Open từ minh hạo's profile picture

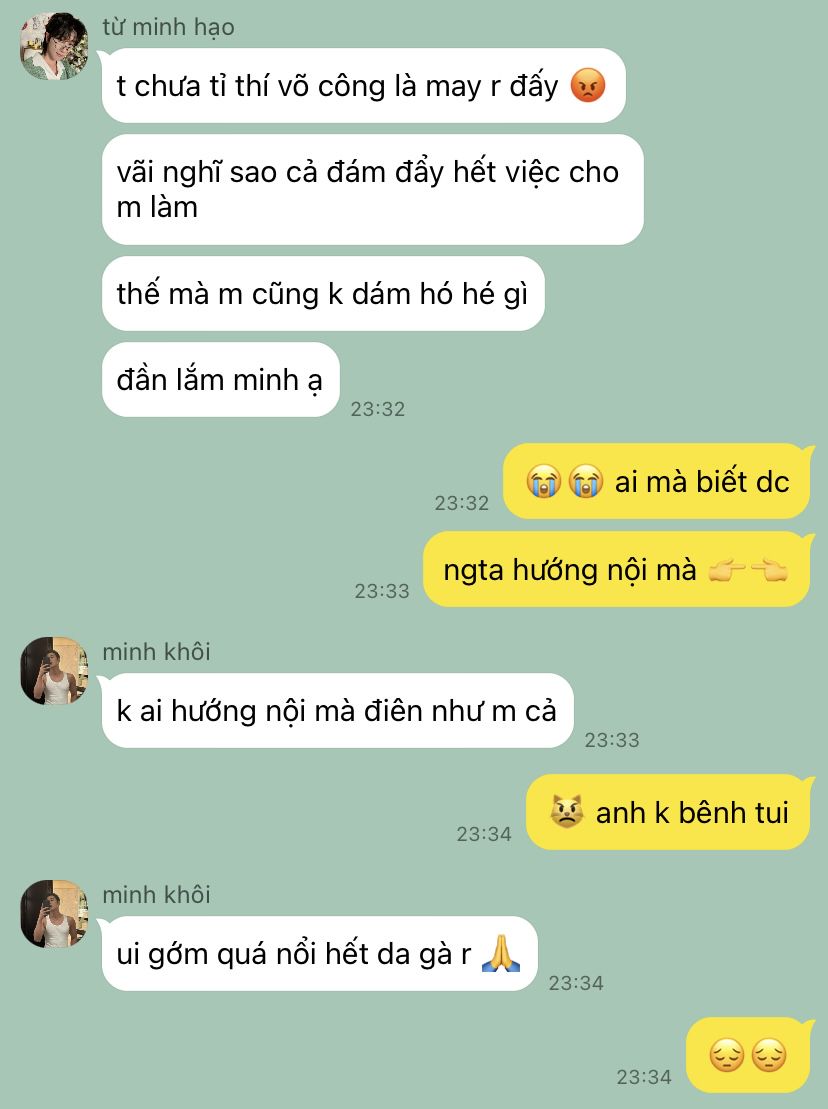[x=53, y=45]
